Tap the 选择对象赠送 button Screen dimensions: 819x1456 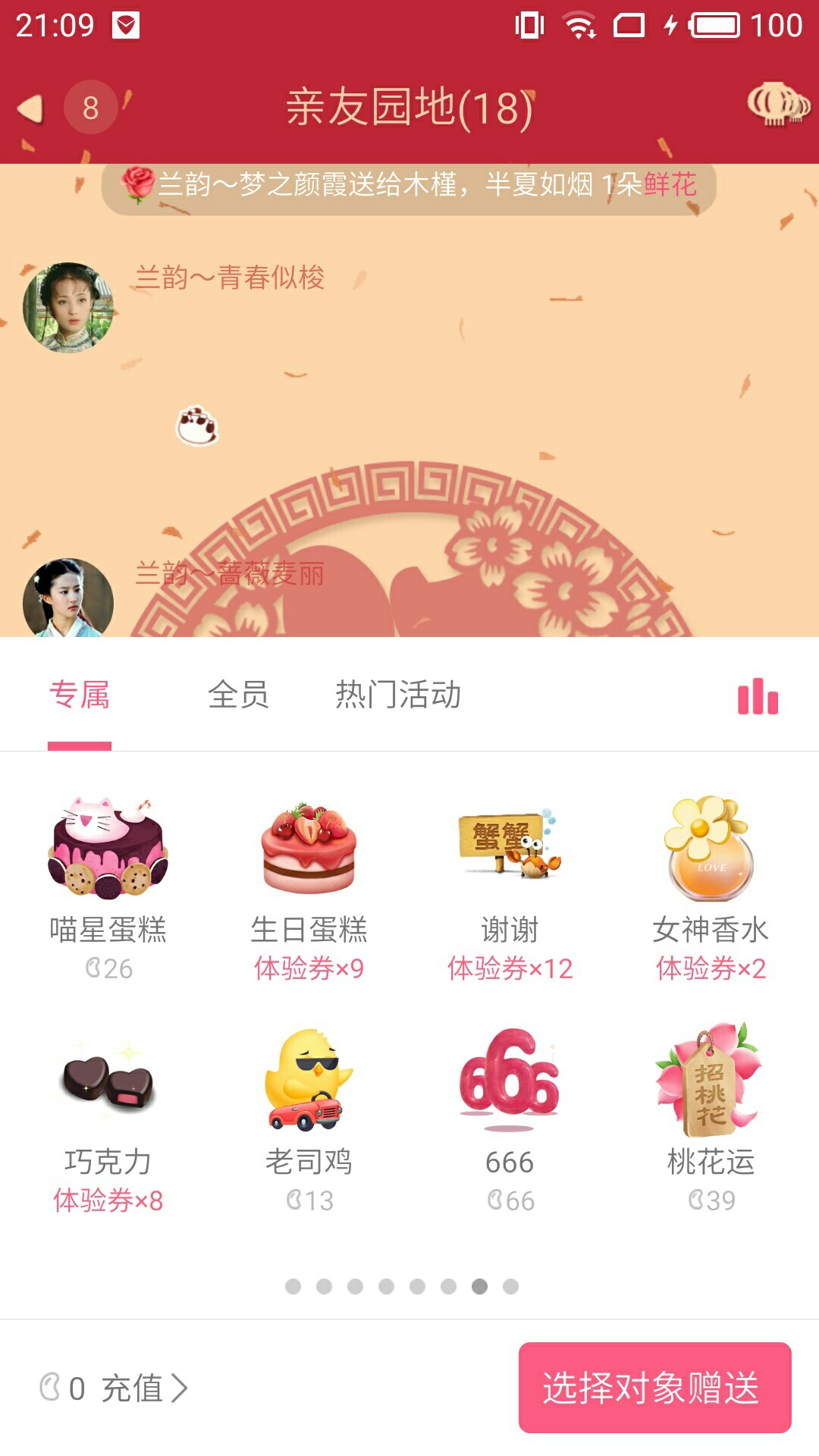(x=655, y=1388)
